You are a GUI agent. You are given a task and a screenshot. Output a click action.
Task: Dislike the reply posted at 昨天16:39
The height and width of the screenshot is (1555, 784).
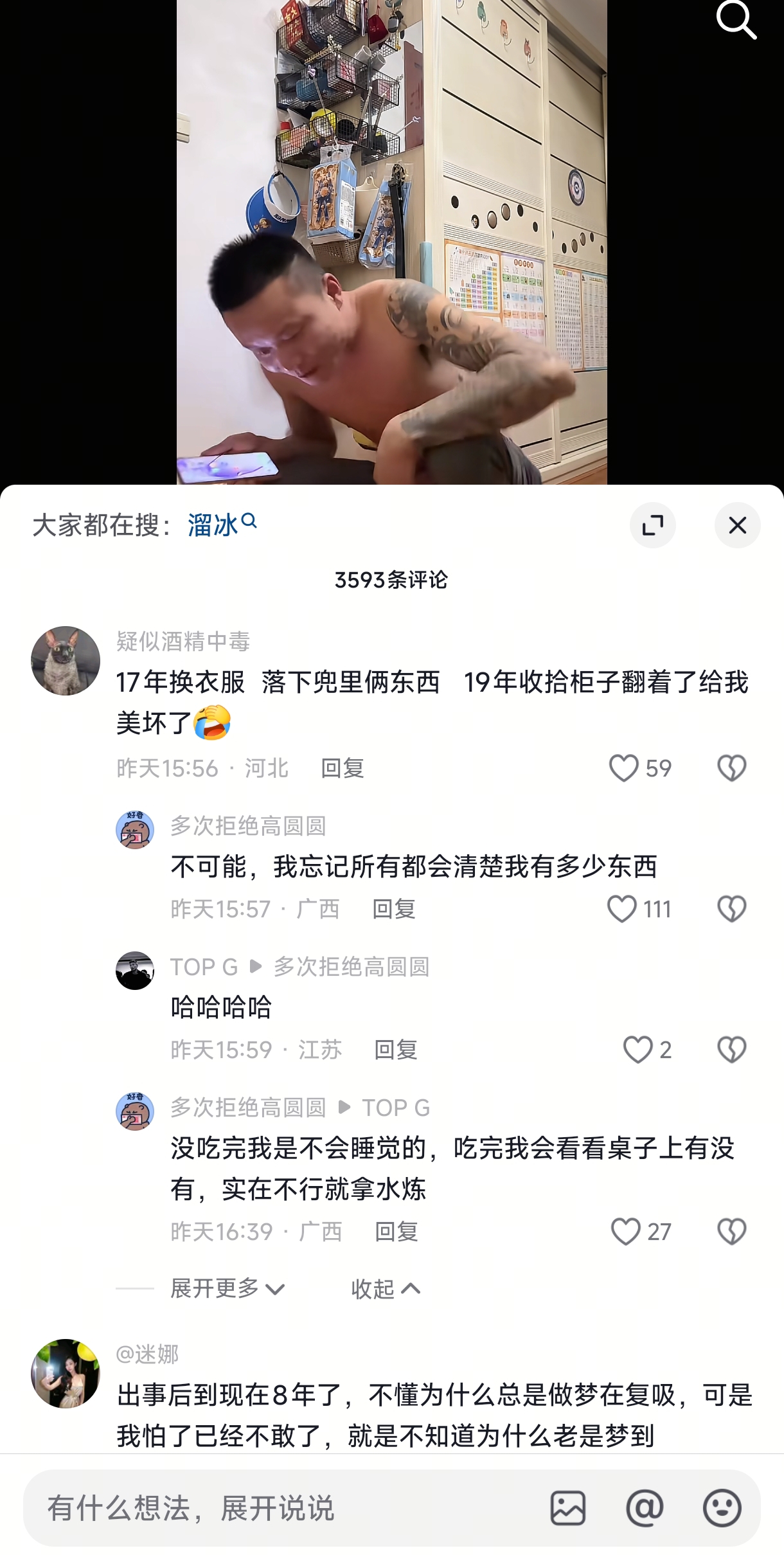pyautogui.click(x=731, y=1232)
